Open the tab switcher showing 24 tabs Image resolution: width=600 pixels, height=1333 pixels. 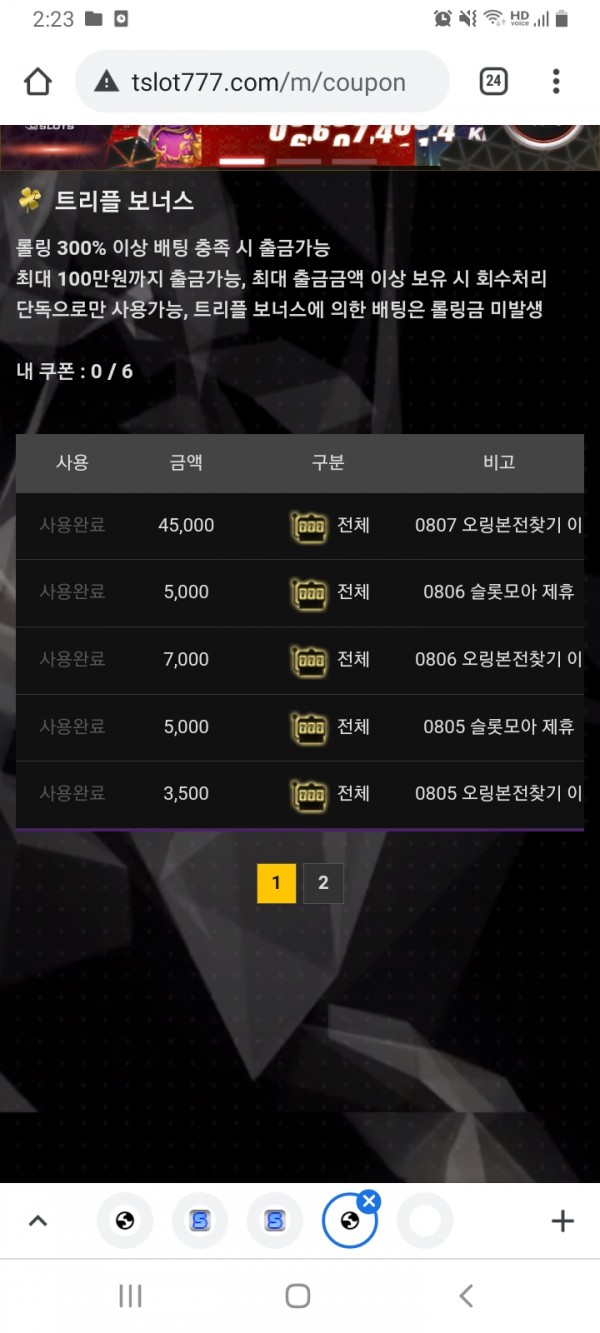point(493,82)
